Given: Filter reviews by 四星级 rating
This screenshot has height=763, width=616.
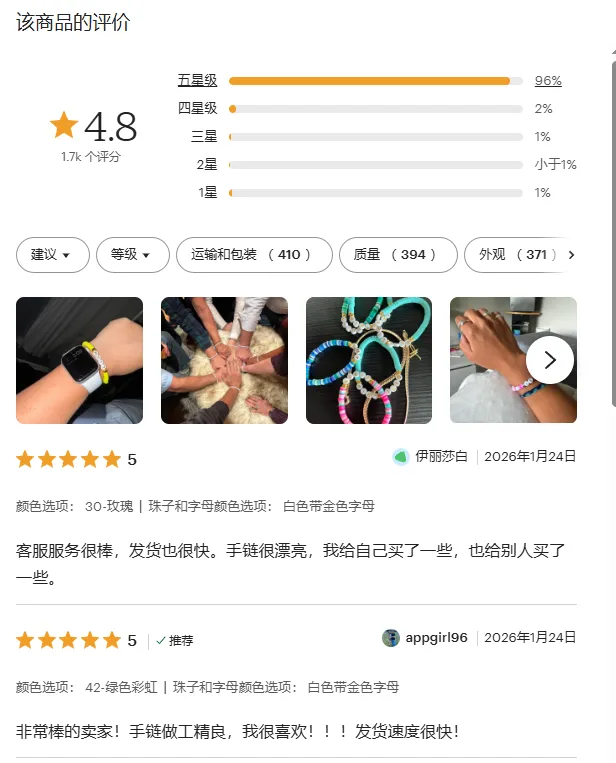Looking at the screenshot, I should tap(198, 109).
